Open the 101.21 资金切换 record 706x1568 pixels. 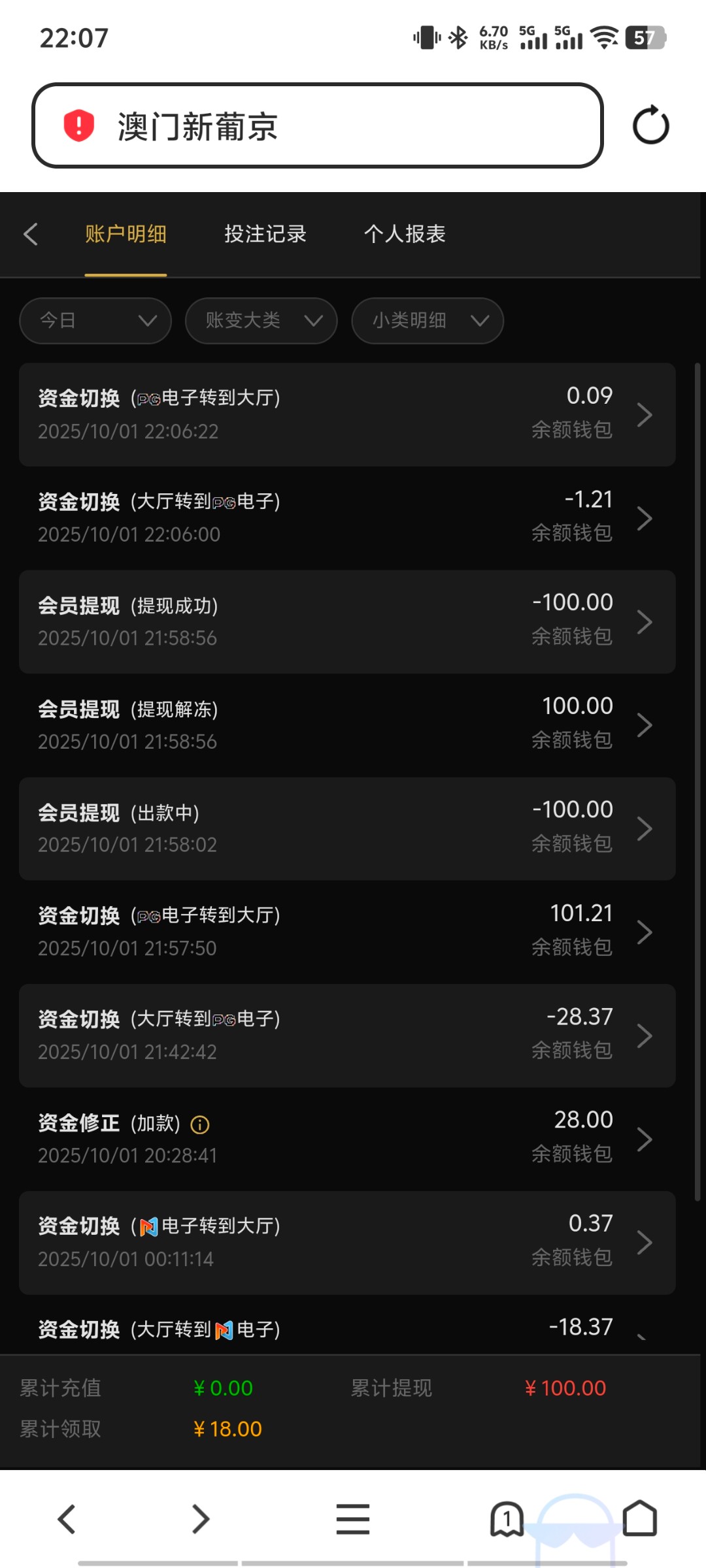pyautogui.click(x=346, y=932)
